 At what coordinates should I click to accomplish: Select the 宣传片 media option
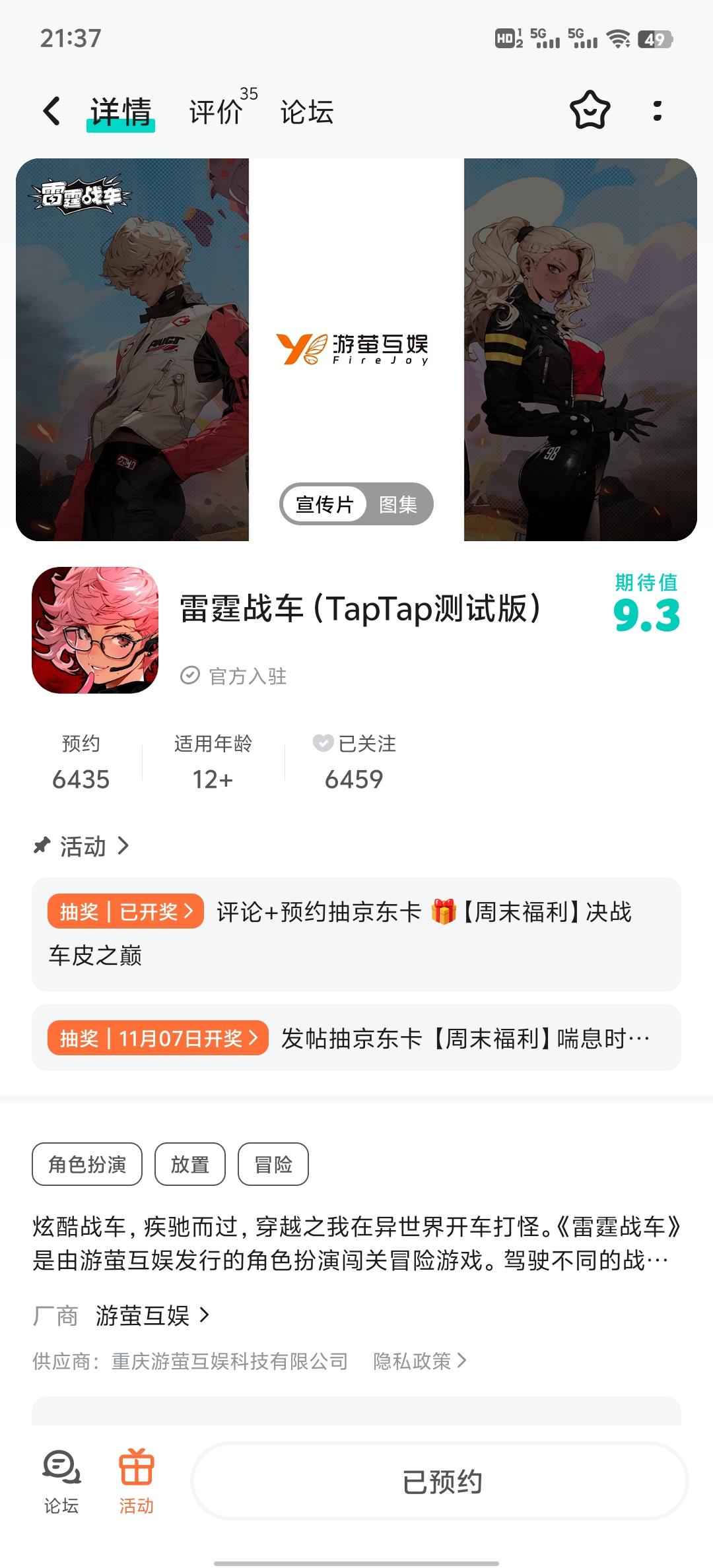(325, 504)
